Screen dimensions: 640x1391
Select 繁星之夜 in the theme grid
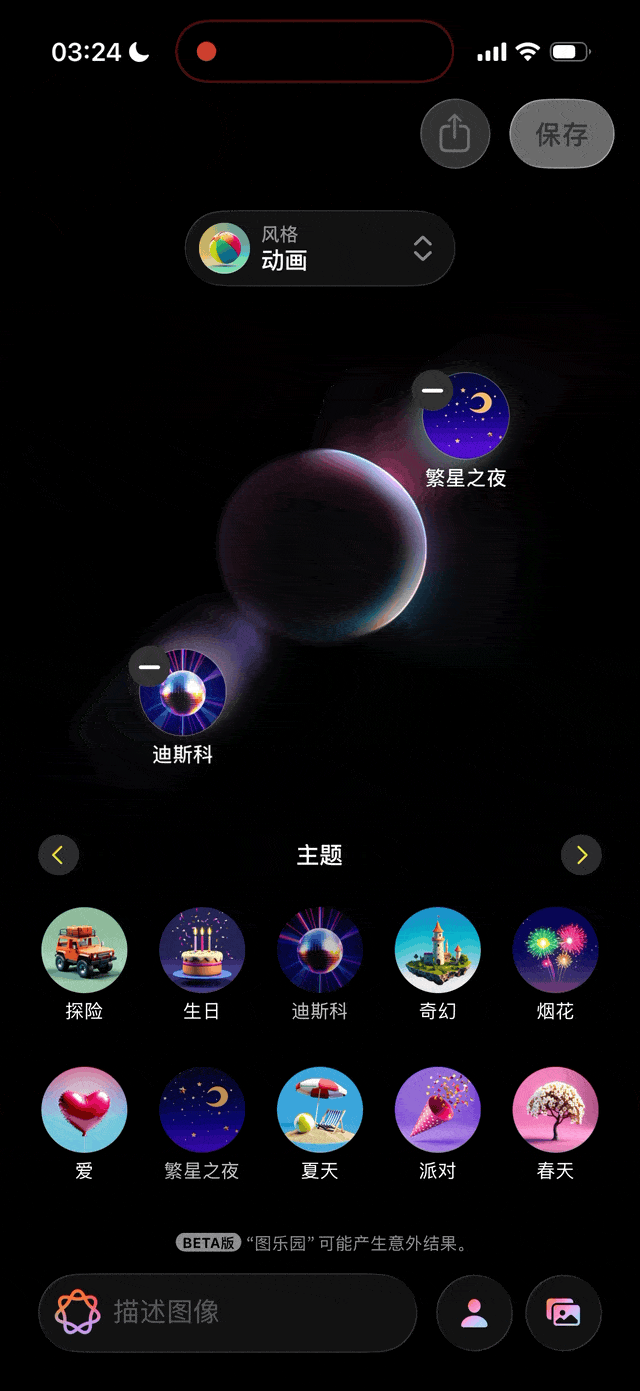202,1110
